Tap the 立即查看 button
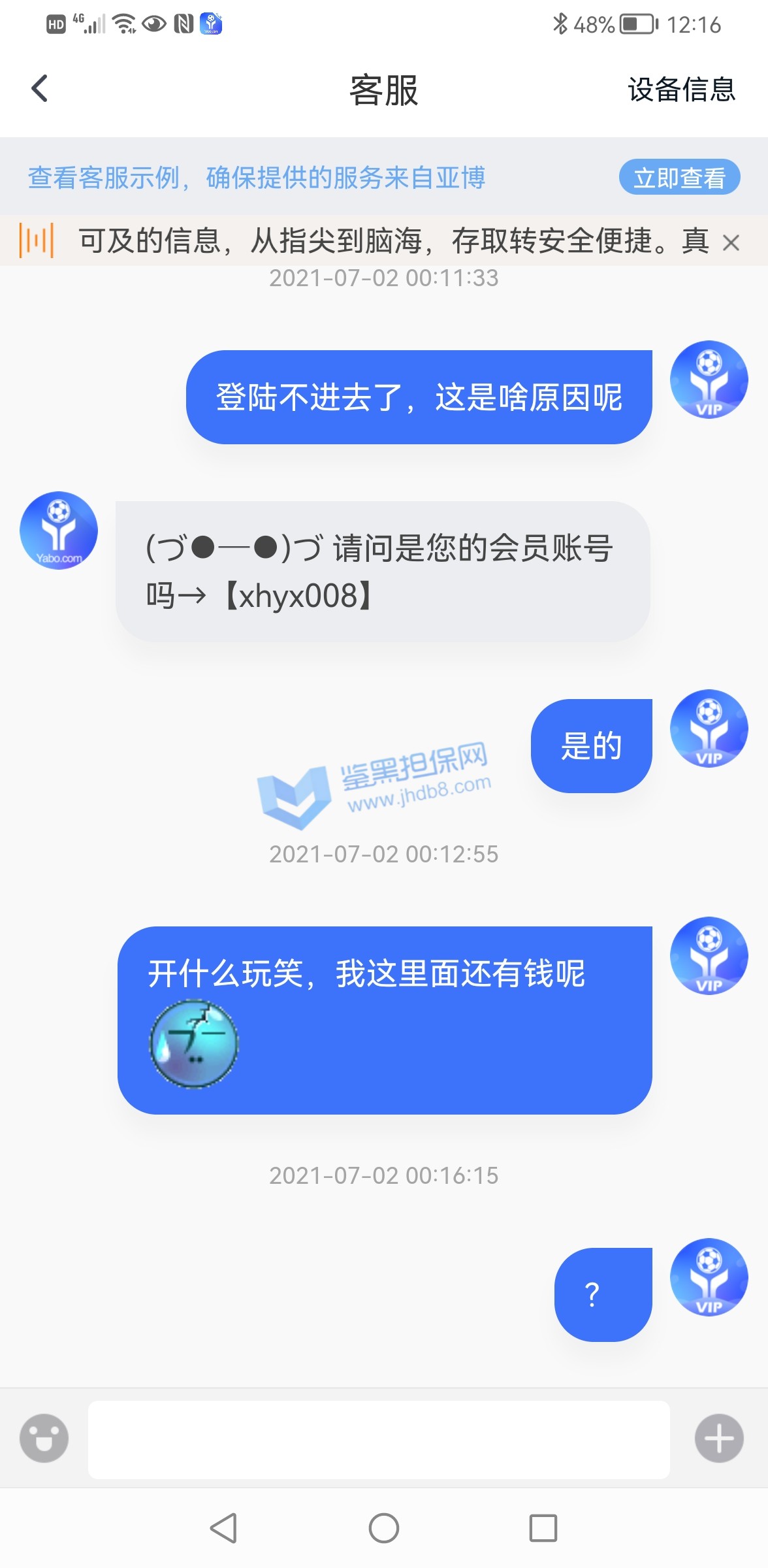 [679, 177]
